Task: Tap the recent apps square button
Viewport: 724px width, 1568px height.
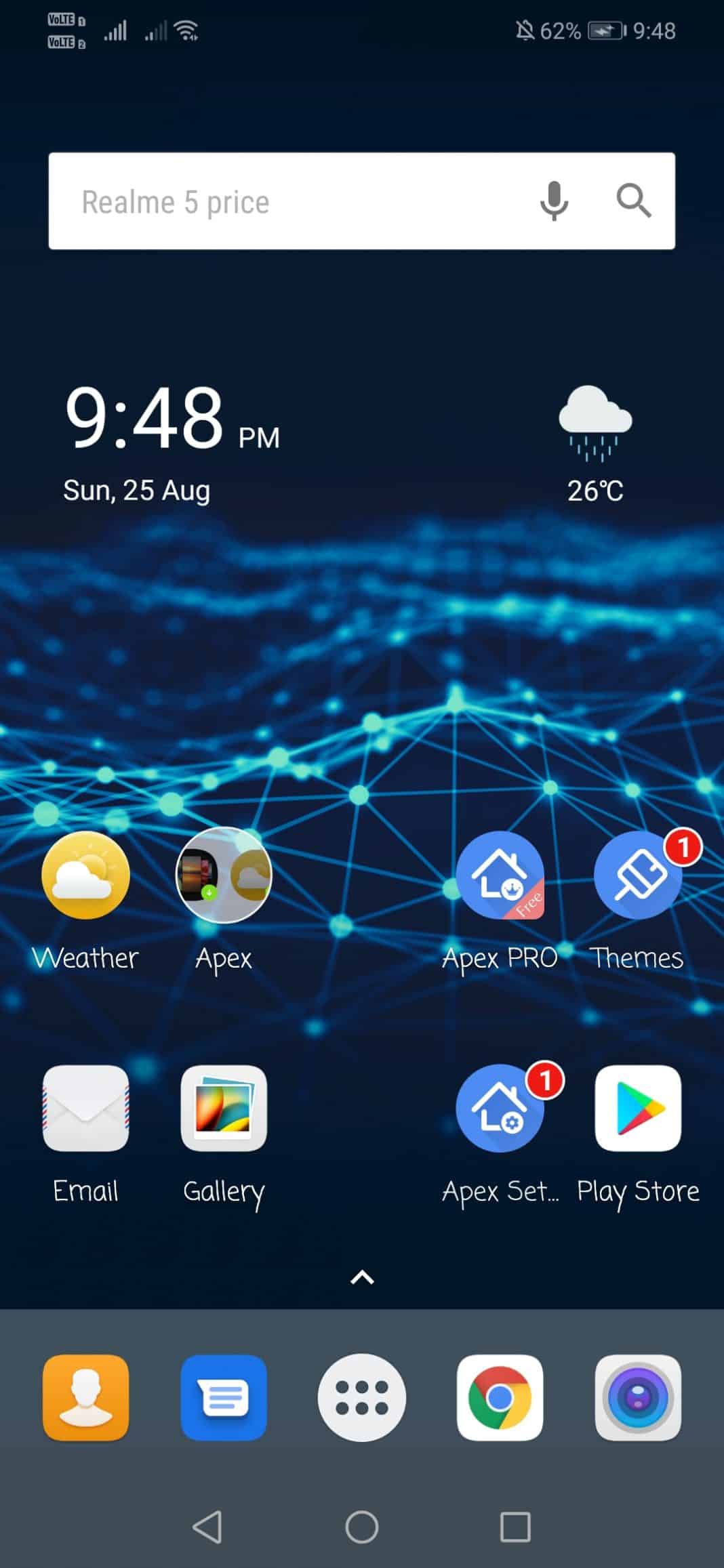Action: tap(515, 1527)
